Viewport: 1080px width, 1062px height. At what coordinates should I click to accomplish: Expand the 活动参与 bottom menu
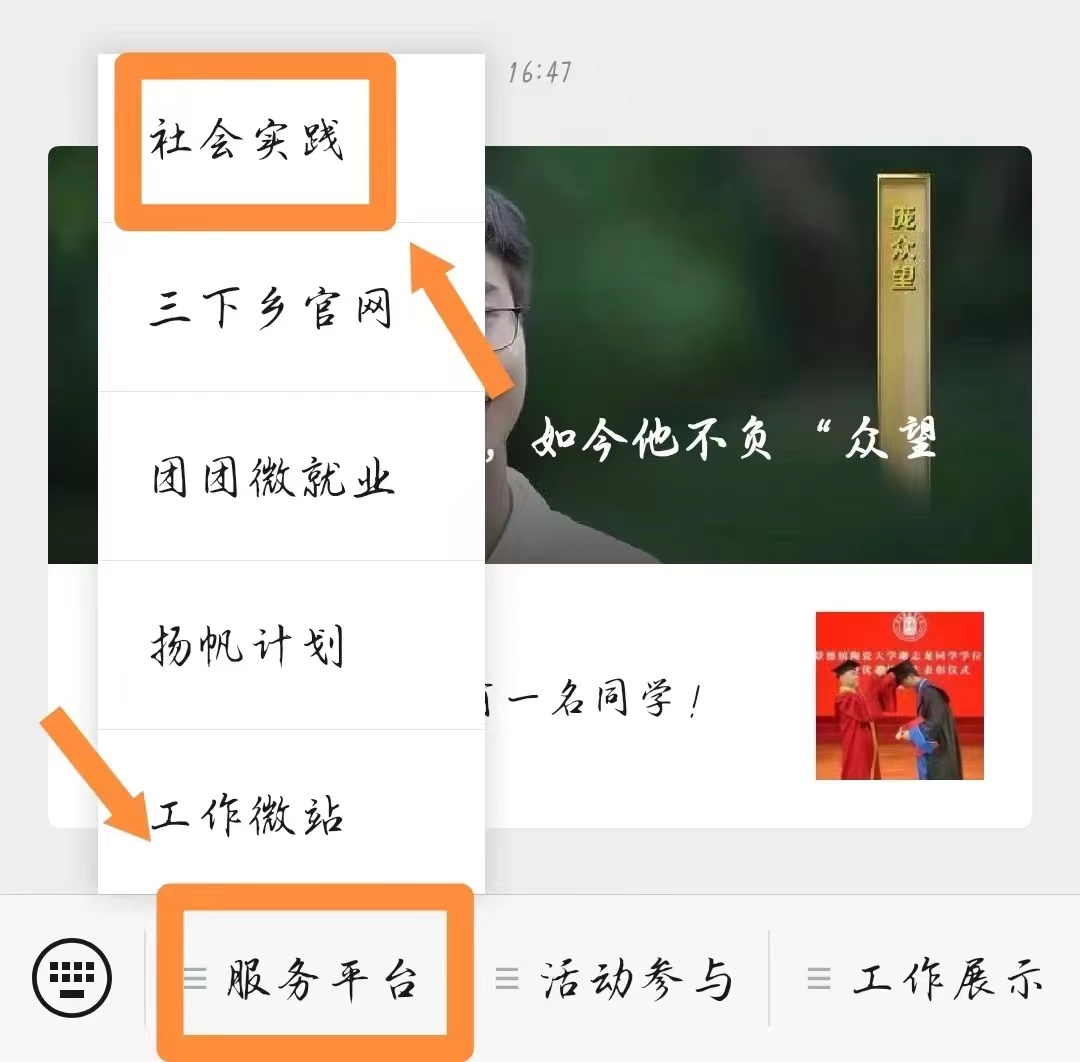click(x=617, y=978)
